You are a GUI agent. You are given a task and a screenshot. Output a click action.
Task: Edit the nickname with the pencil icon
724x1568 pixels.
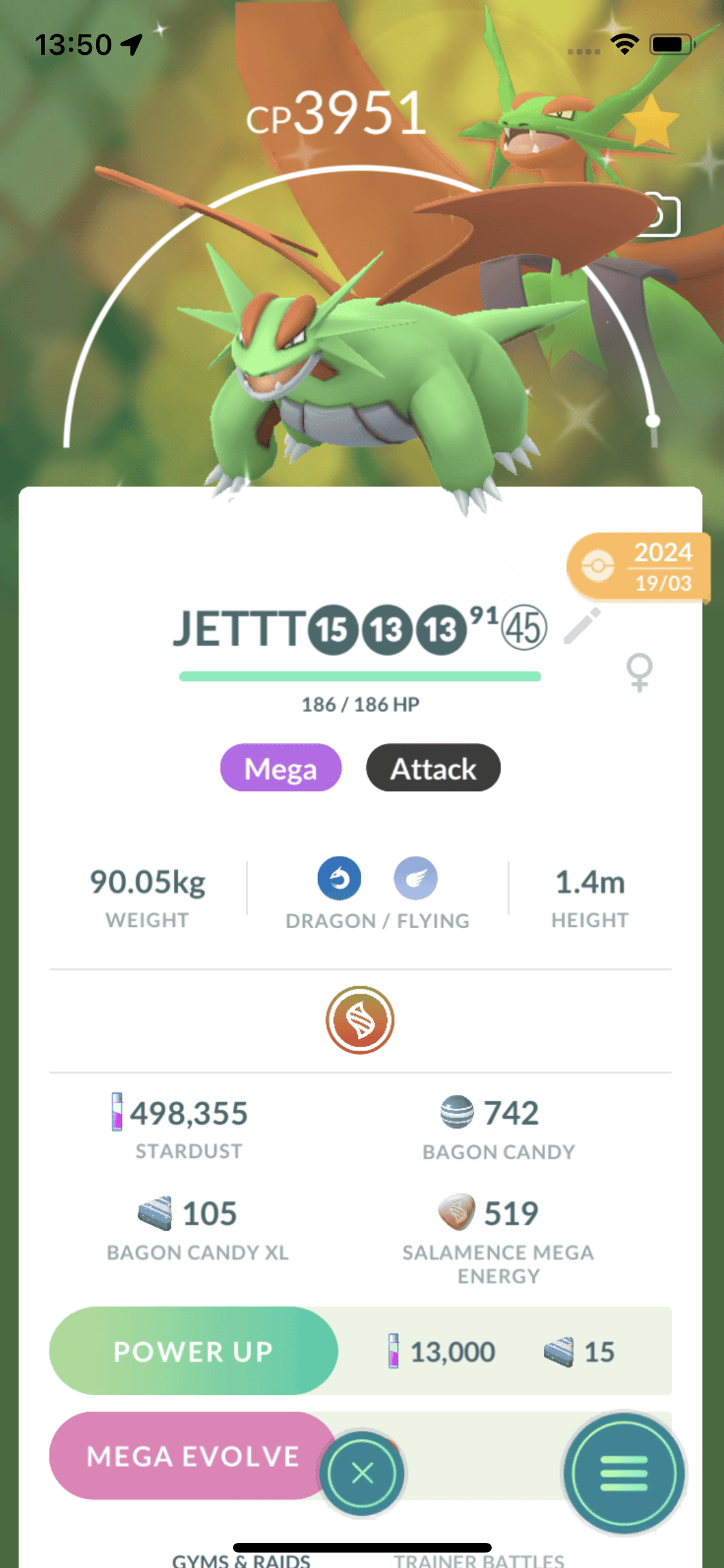click(x=582, y=626)
